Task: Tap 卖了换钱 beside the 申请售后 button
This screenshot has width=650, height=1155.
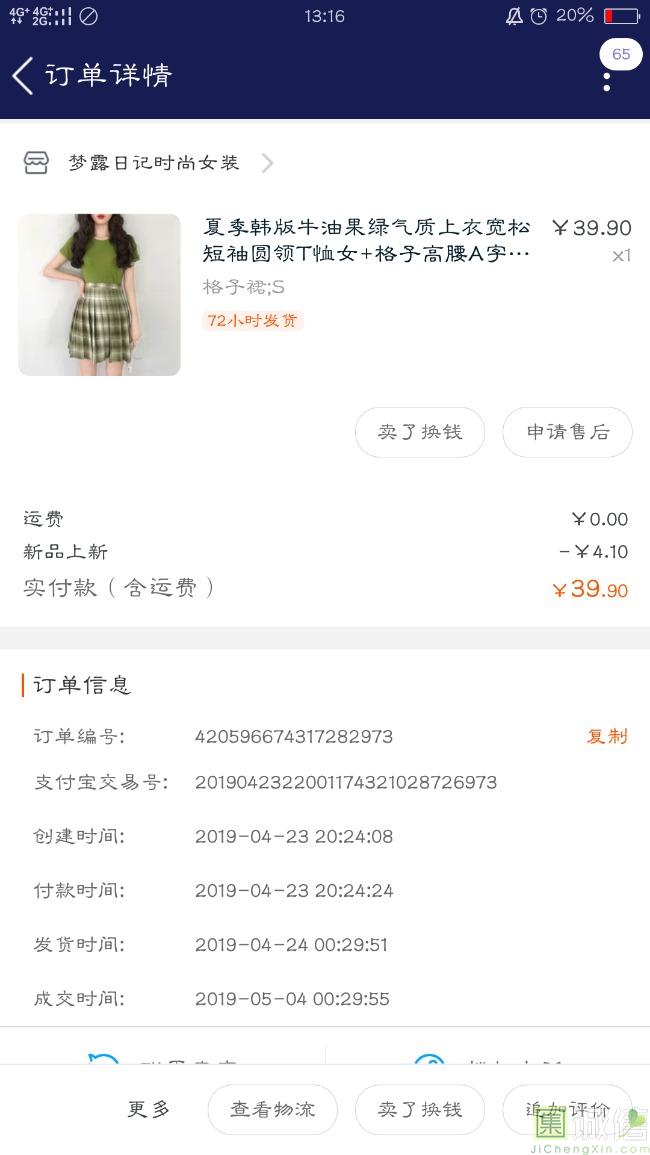Action: click(420, 432)
